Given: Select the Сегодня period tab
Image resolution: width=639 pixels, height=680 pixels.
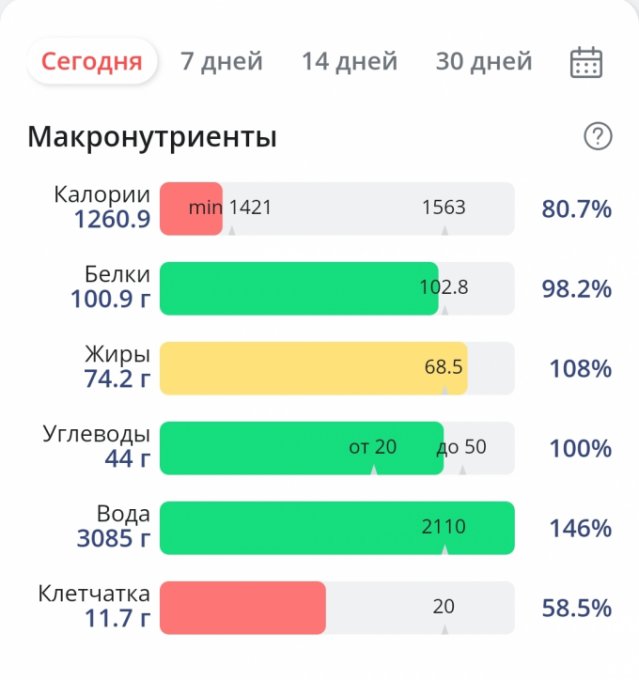Looking at the screenshot, I should pyautogui.click(x=91, y=61).
